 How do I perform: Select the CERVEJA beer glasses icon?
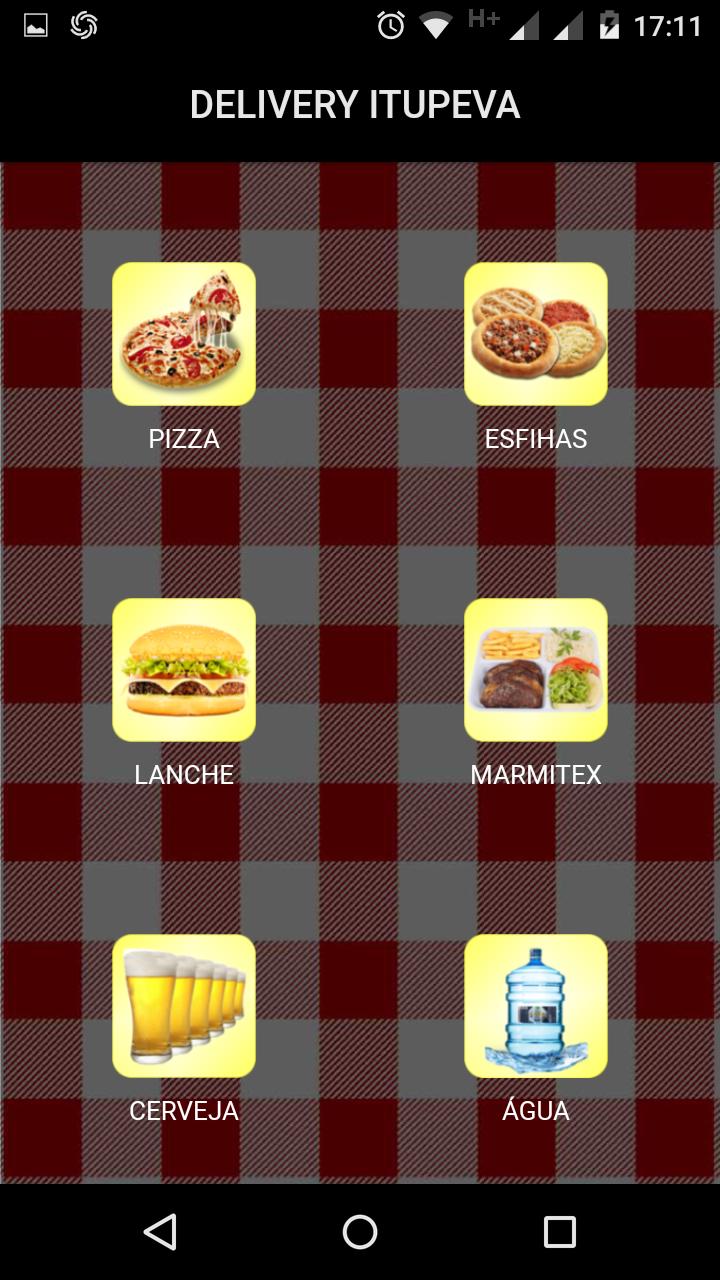click(183, 1006)
